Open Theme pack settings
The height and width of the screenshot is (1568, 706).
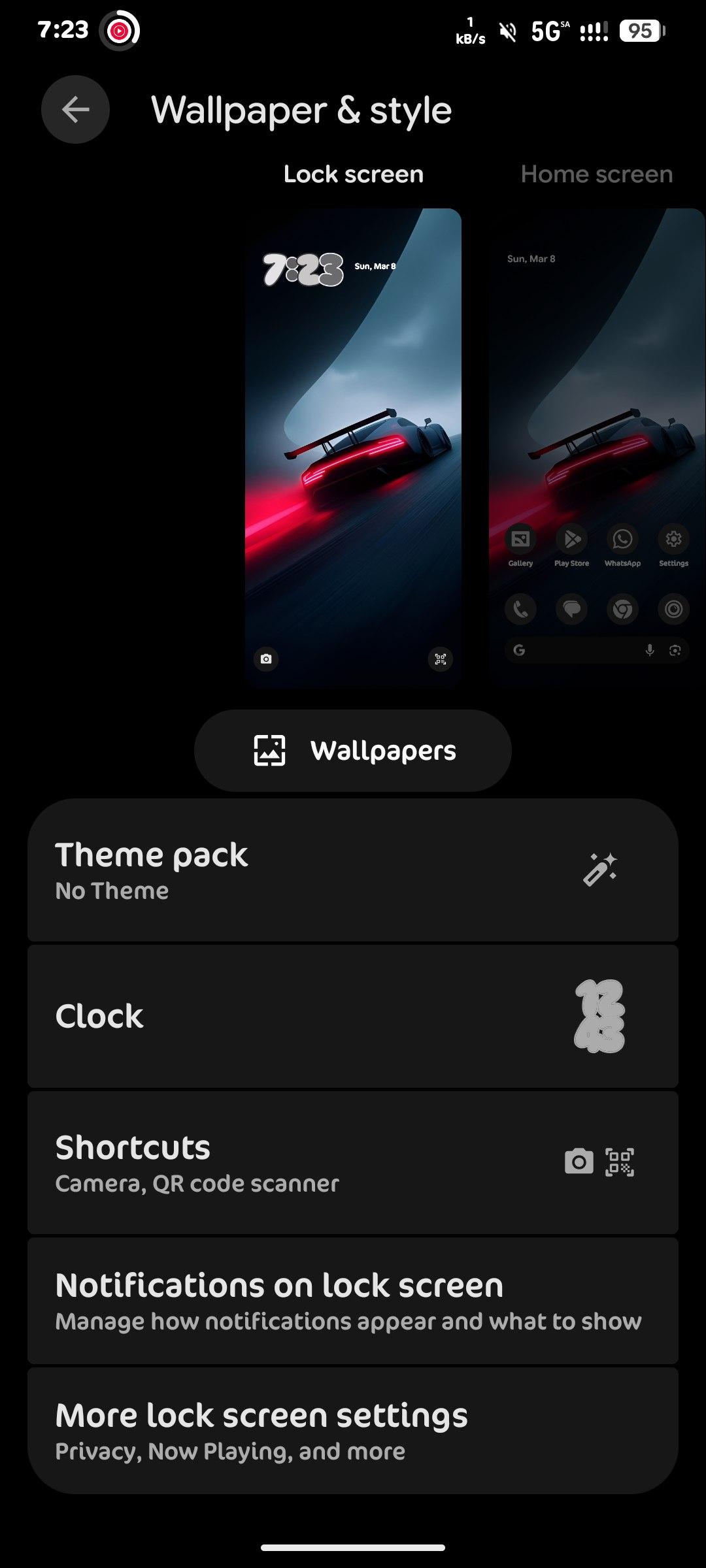click(353, 870)
